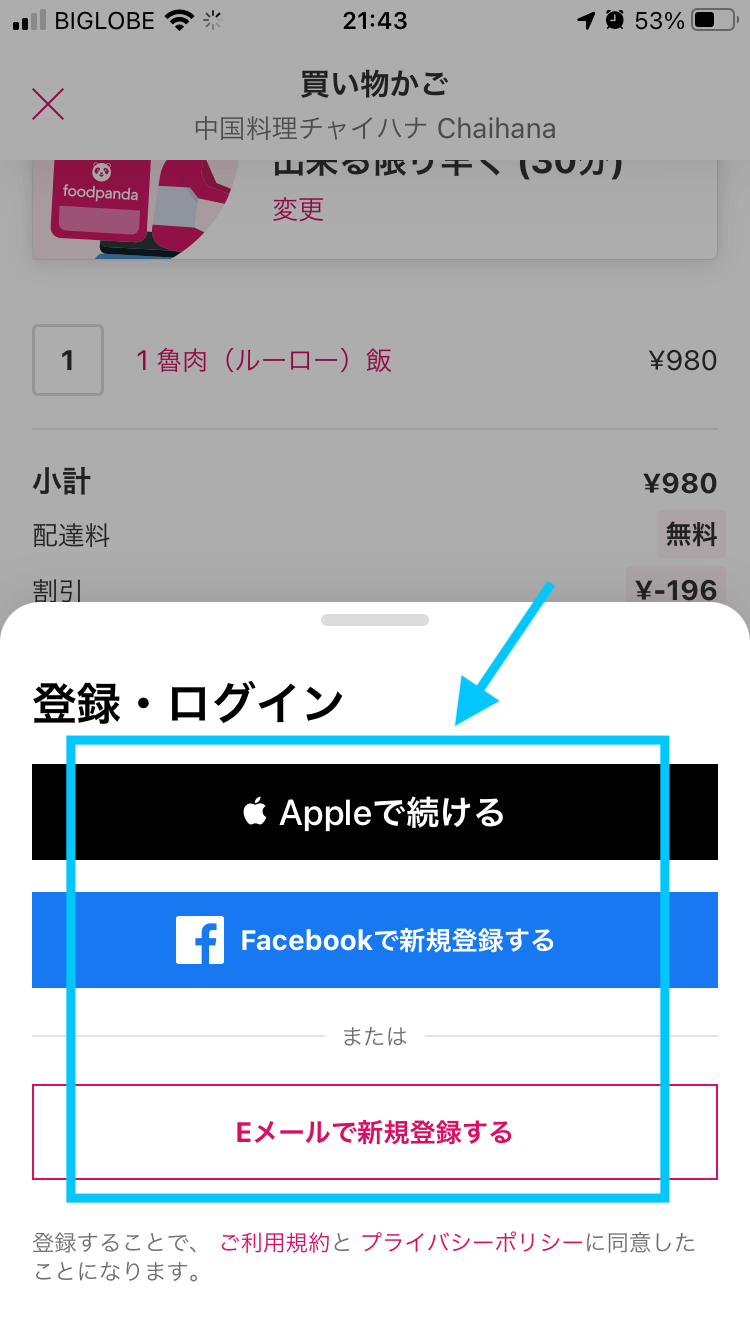Open the ご利用規約 terms link
Screen dimensions: 750x1334
click(x=274, y=1243)
